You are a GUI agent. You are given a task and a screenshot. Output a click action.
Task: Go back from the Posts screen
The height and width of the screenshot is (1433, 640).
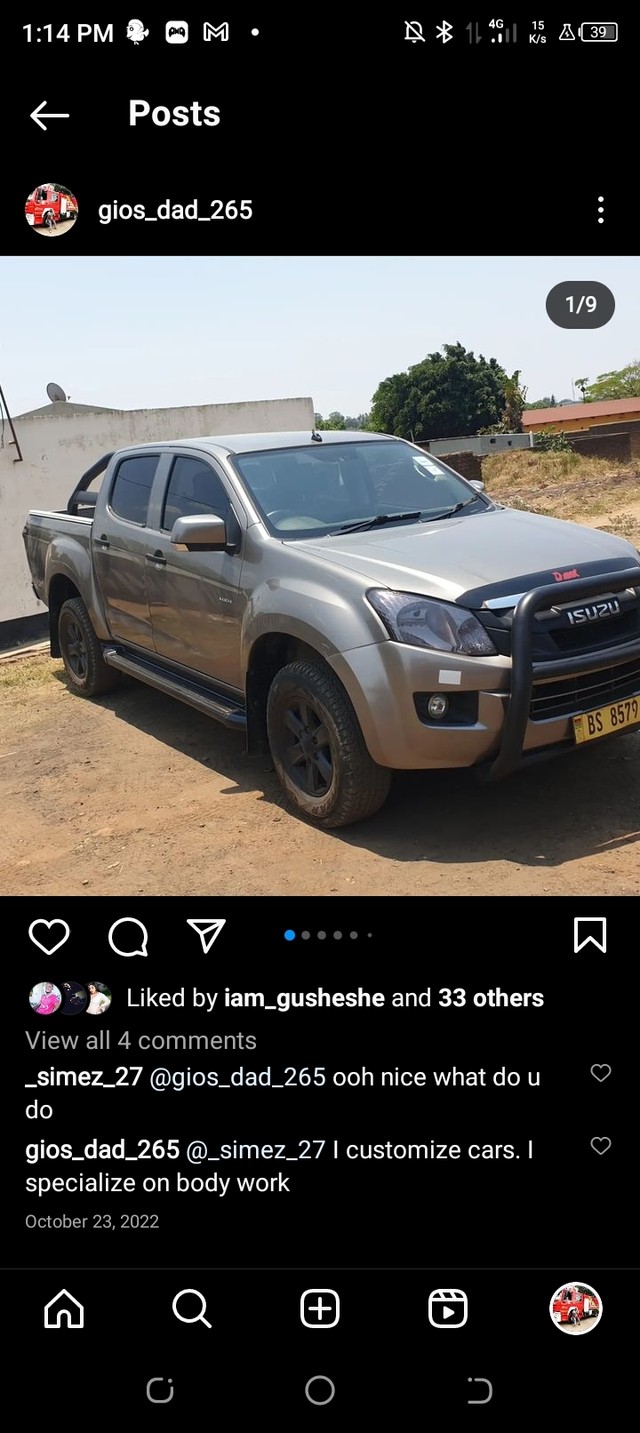pos(49,116)
